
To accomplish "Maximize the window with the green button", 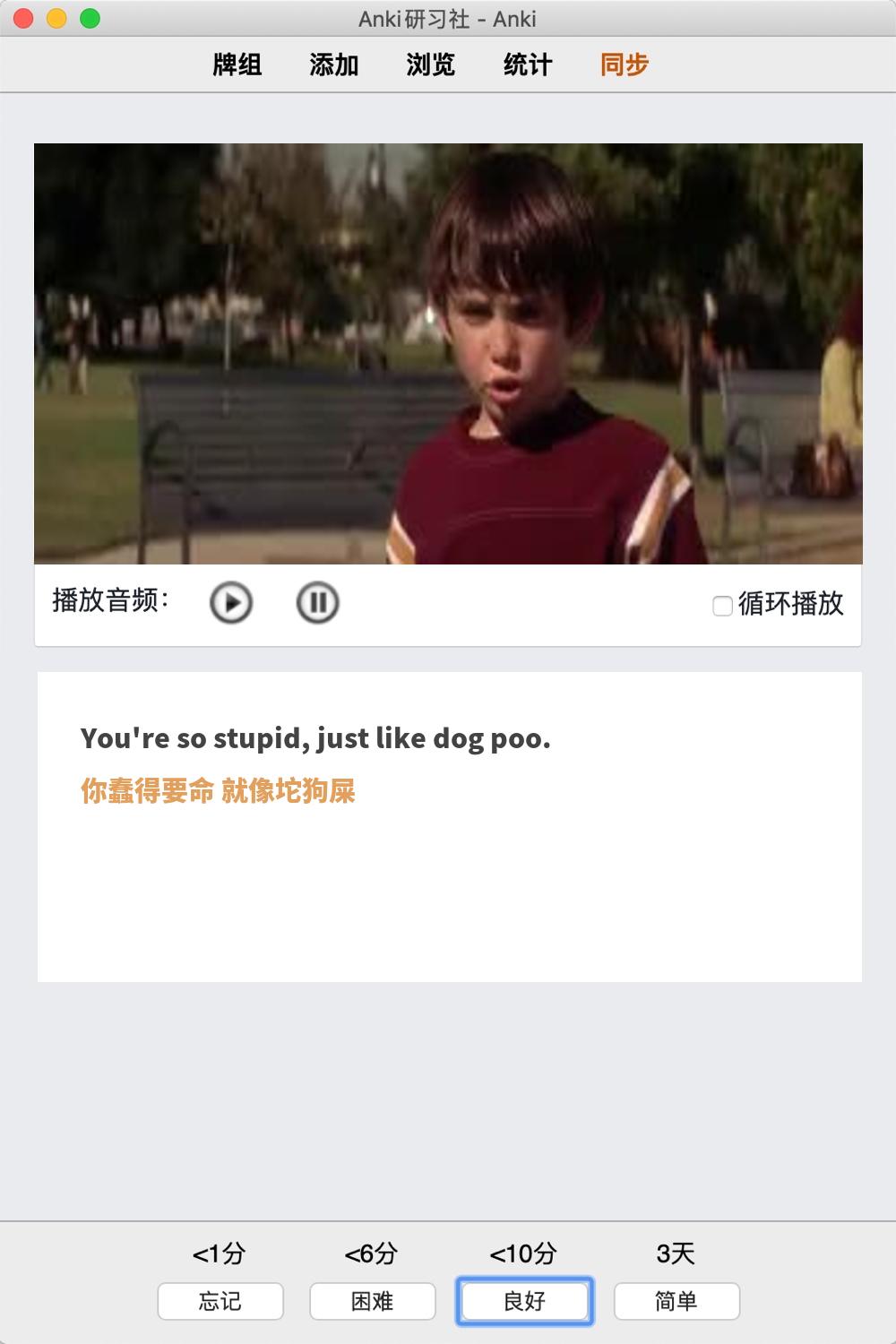I will pyautogui.click(x=90, y=19).
